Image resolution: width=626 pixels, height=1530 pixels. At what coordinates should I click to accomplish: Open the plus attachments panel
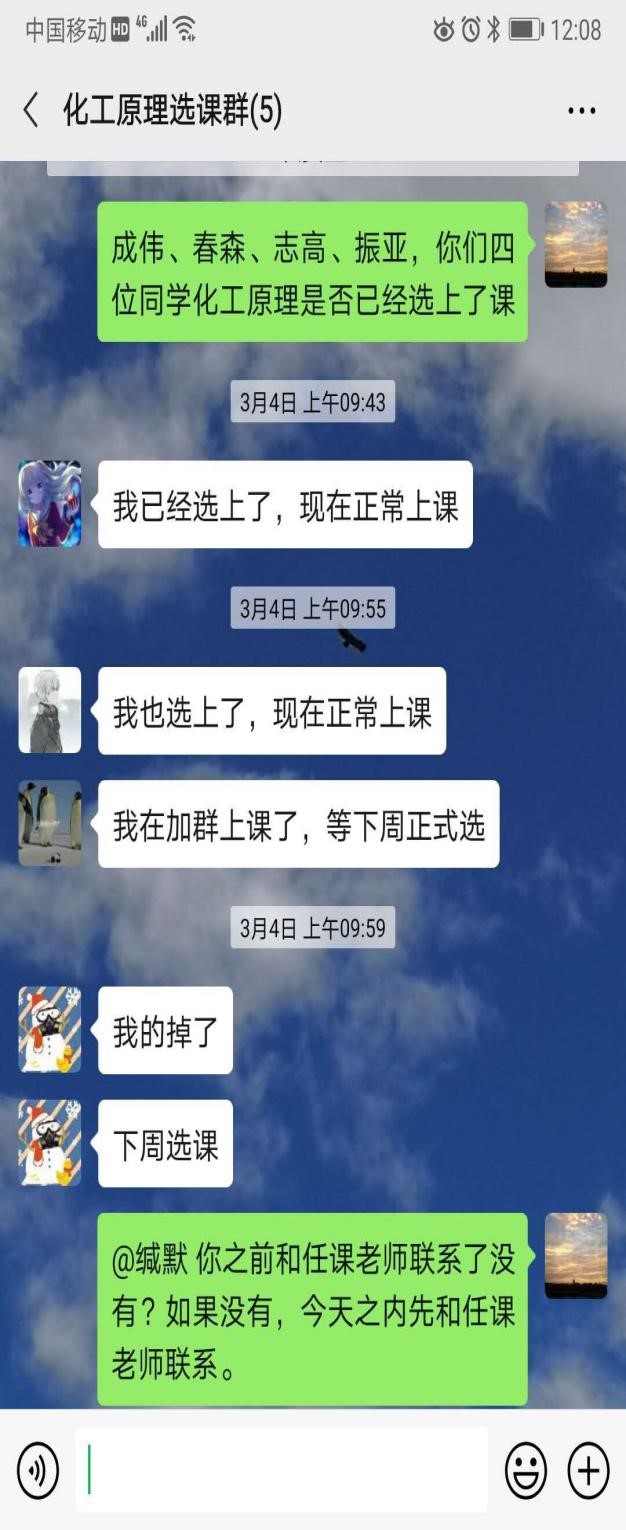588,1471
